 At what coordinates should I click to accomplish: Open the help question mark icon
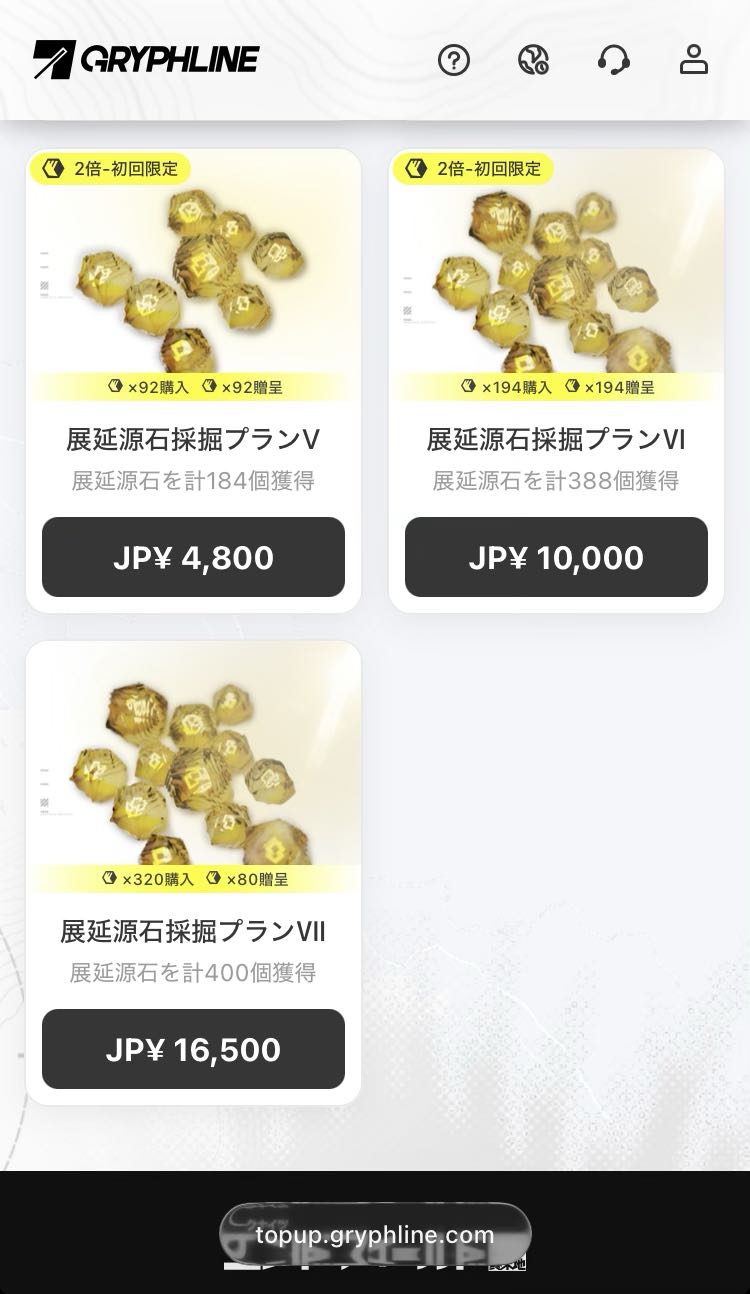(454, 60)
